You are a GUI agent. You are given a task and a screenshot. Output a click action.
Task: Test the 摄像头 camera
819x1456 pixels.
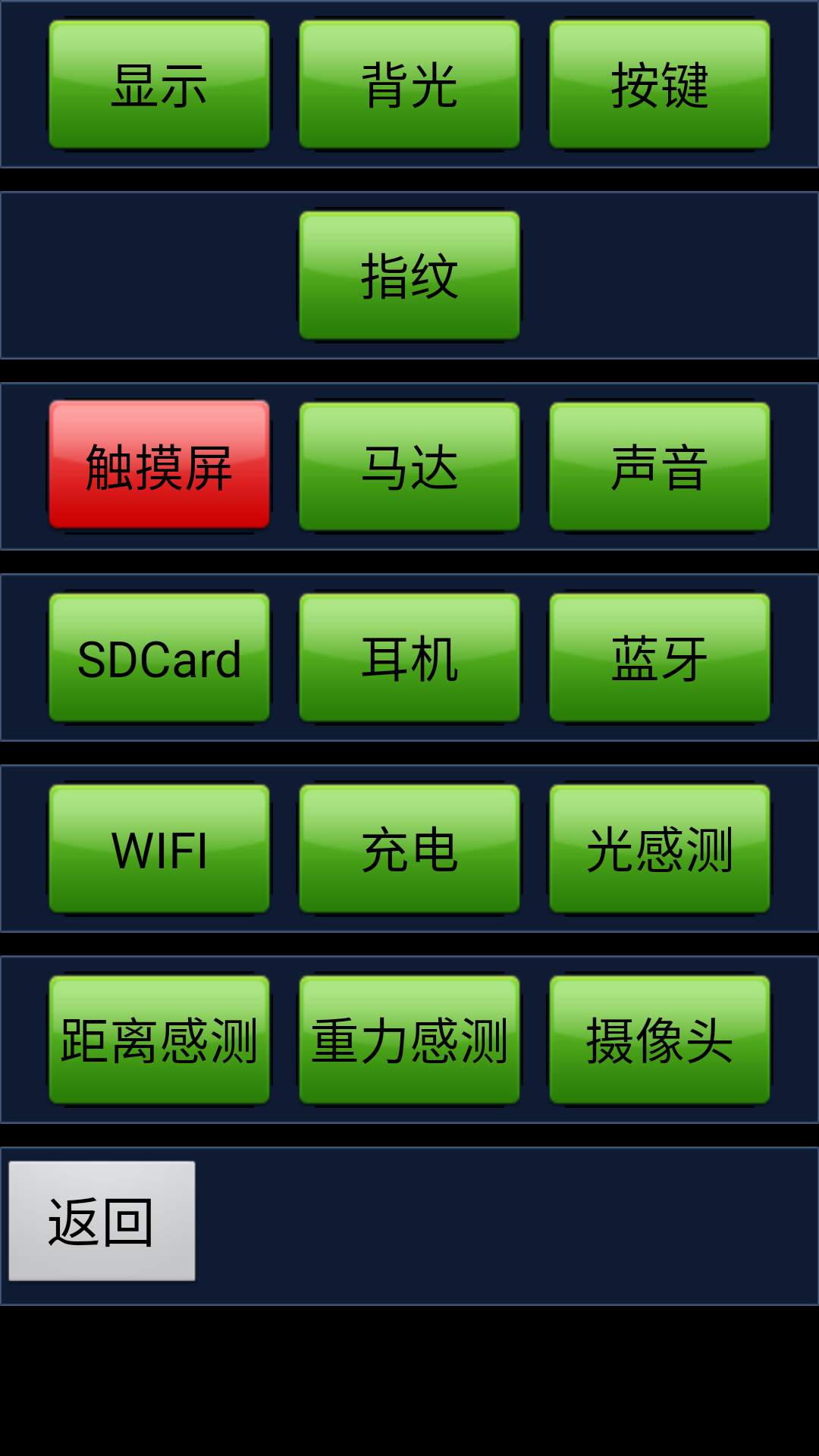pyautogui.click(x=660, y=1040)
